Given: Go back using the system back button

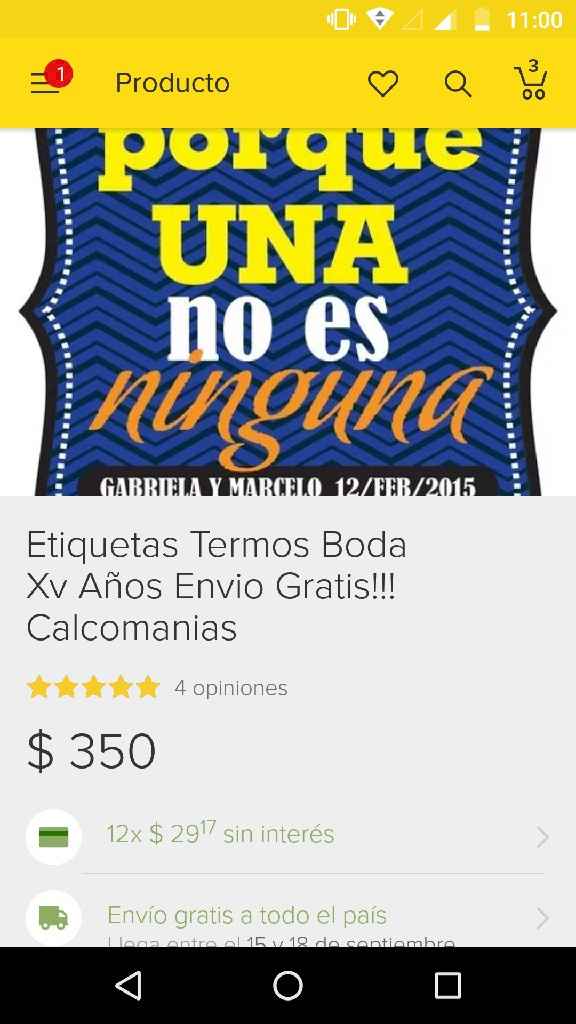Looking at the screenshot, I should [x=128, y=985].
